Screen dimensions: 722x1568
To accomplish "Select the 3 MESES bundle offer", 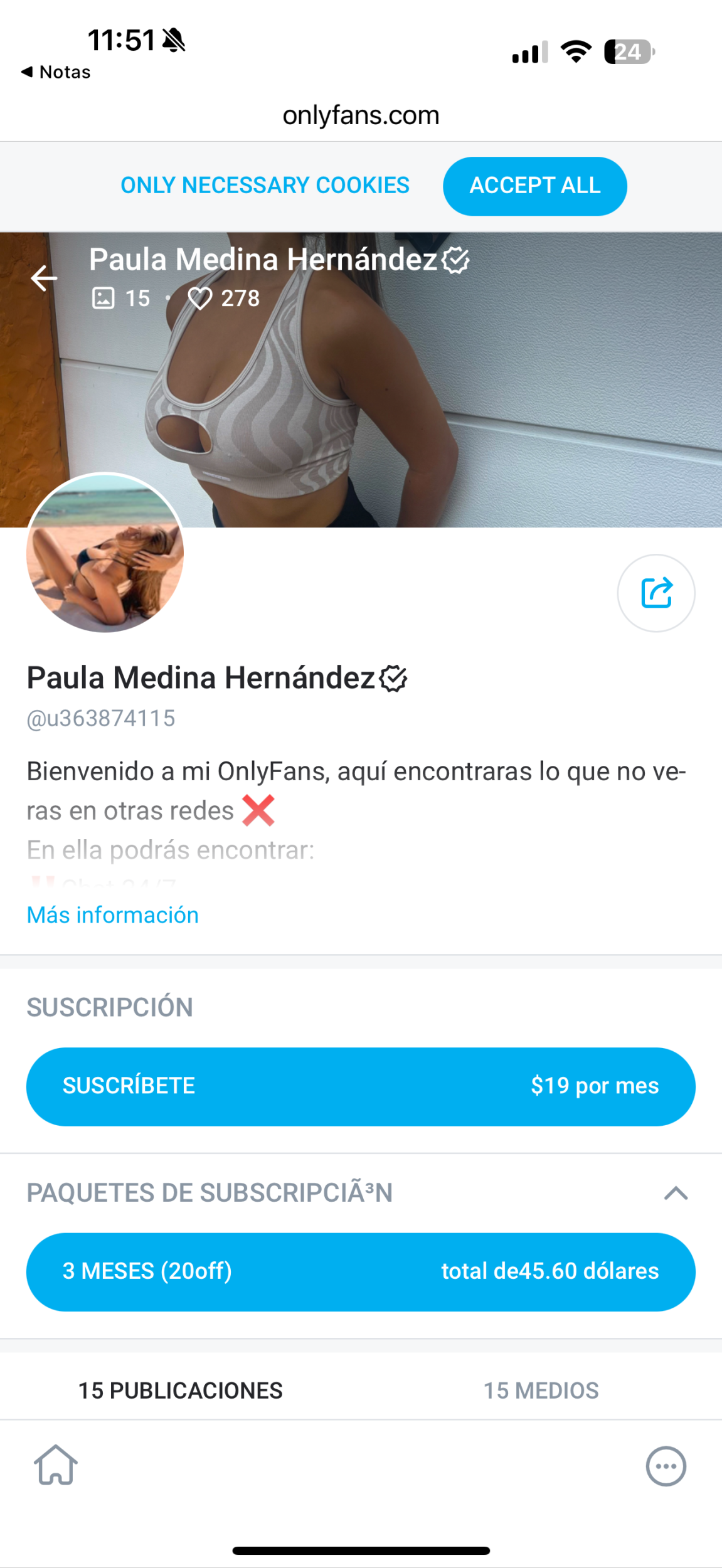I will pos(361,1271).
